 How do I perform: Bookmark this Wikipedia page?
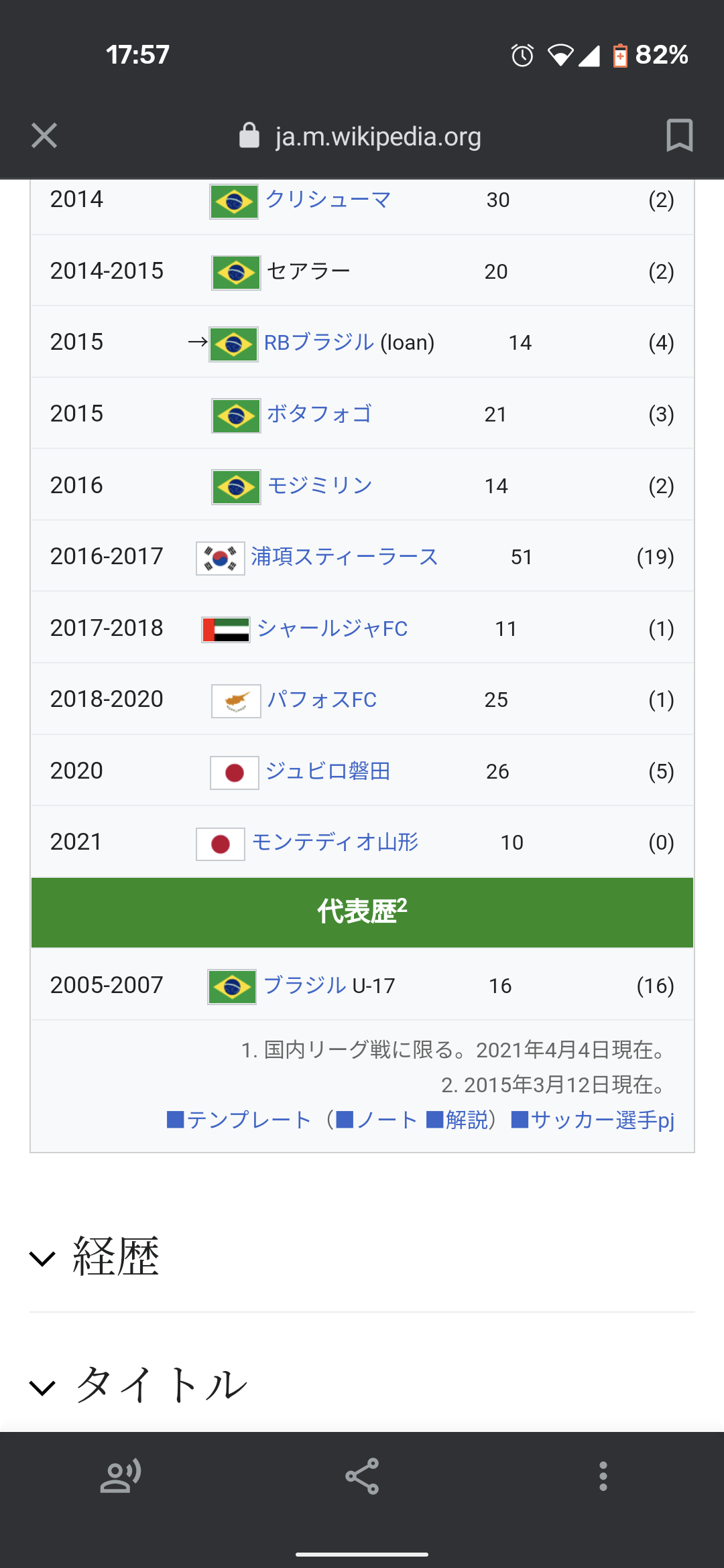pyautogui.click(x=679, y=136)
